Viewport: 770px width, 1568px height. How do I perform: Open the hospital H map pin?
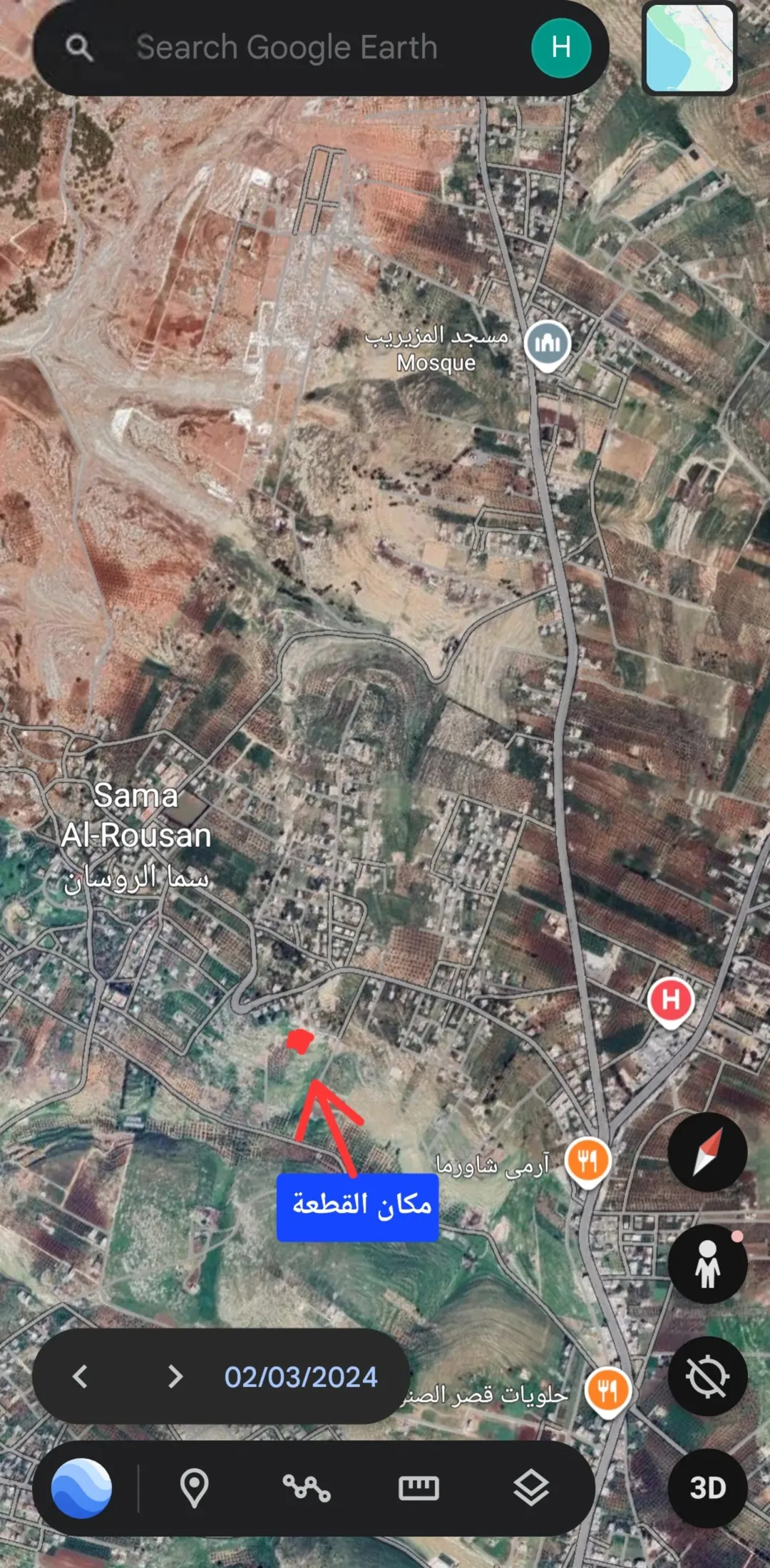670,1002
